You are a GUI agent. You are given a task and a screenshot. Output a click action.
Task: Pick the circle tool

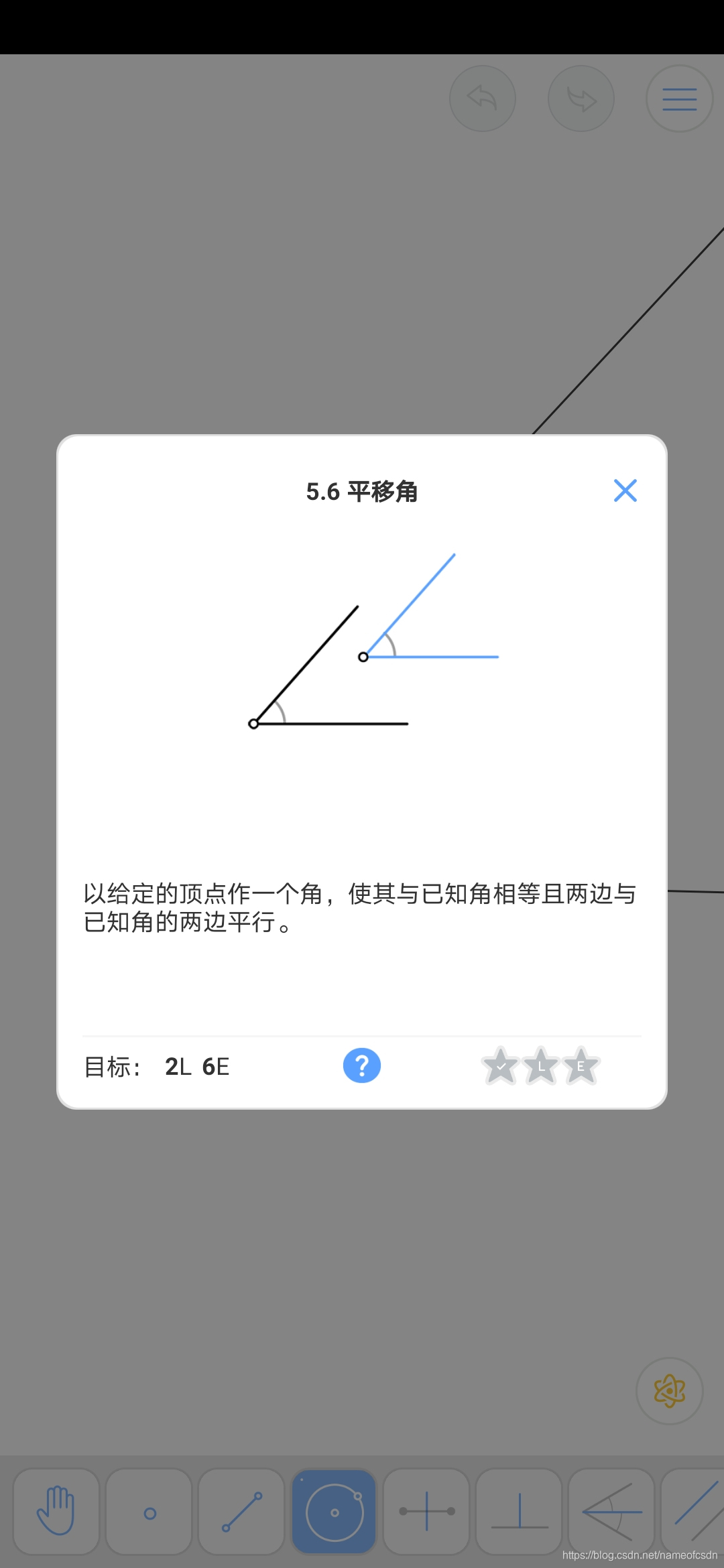click(x=334, y=1511)
